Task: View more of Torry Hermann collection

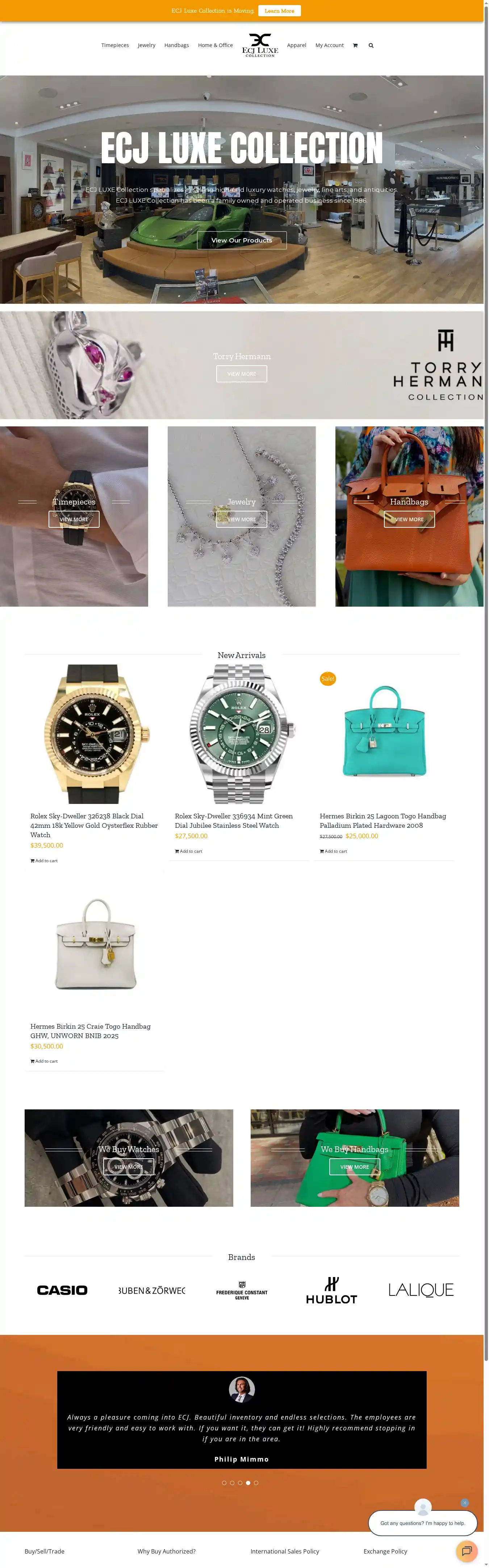Action: pos(241,374)
